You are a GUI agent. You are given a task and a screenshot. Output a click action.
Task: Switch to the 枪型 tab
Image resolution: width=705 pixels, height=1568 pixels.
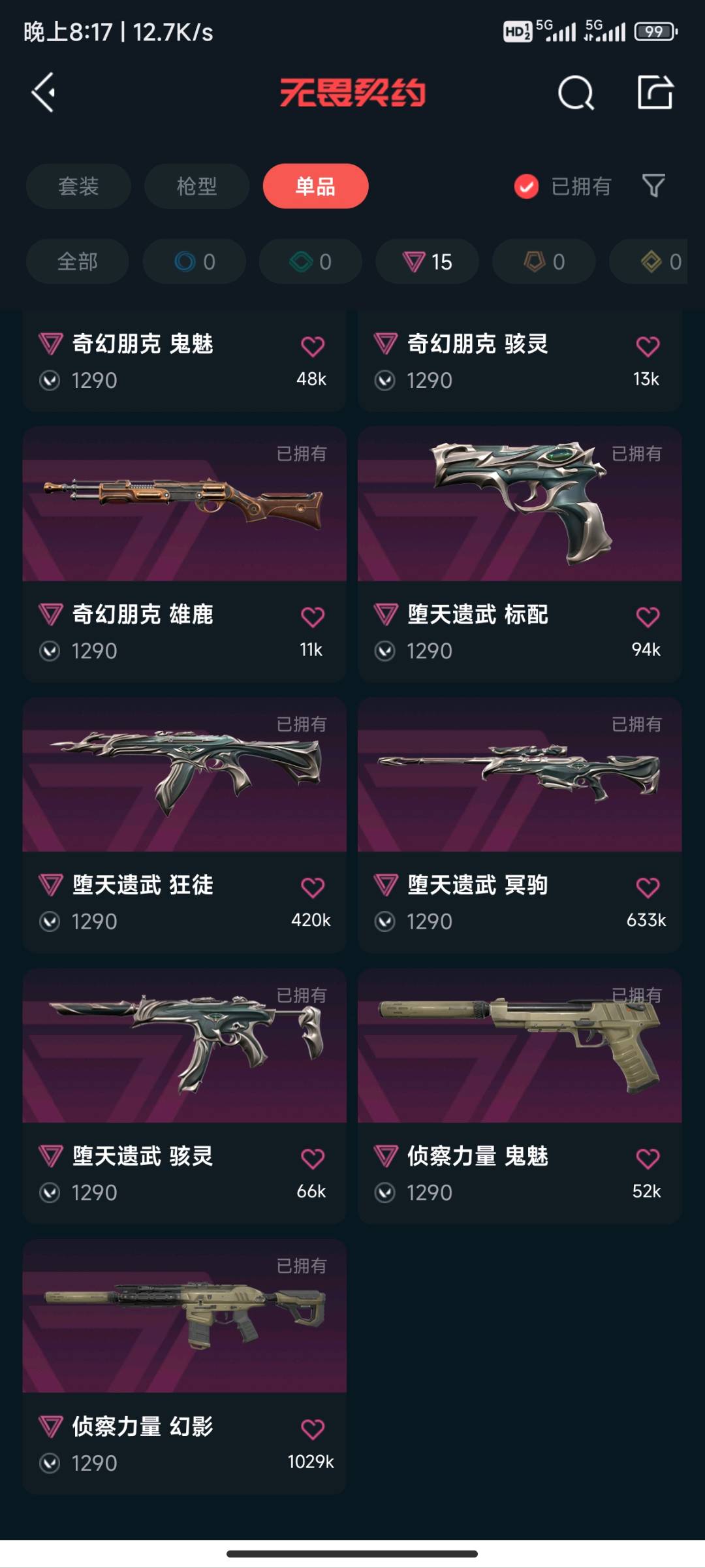196,186
